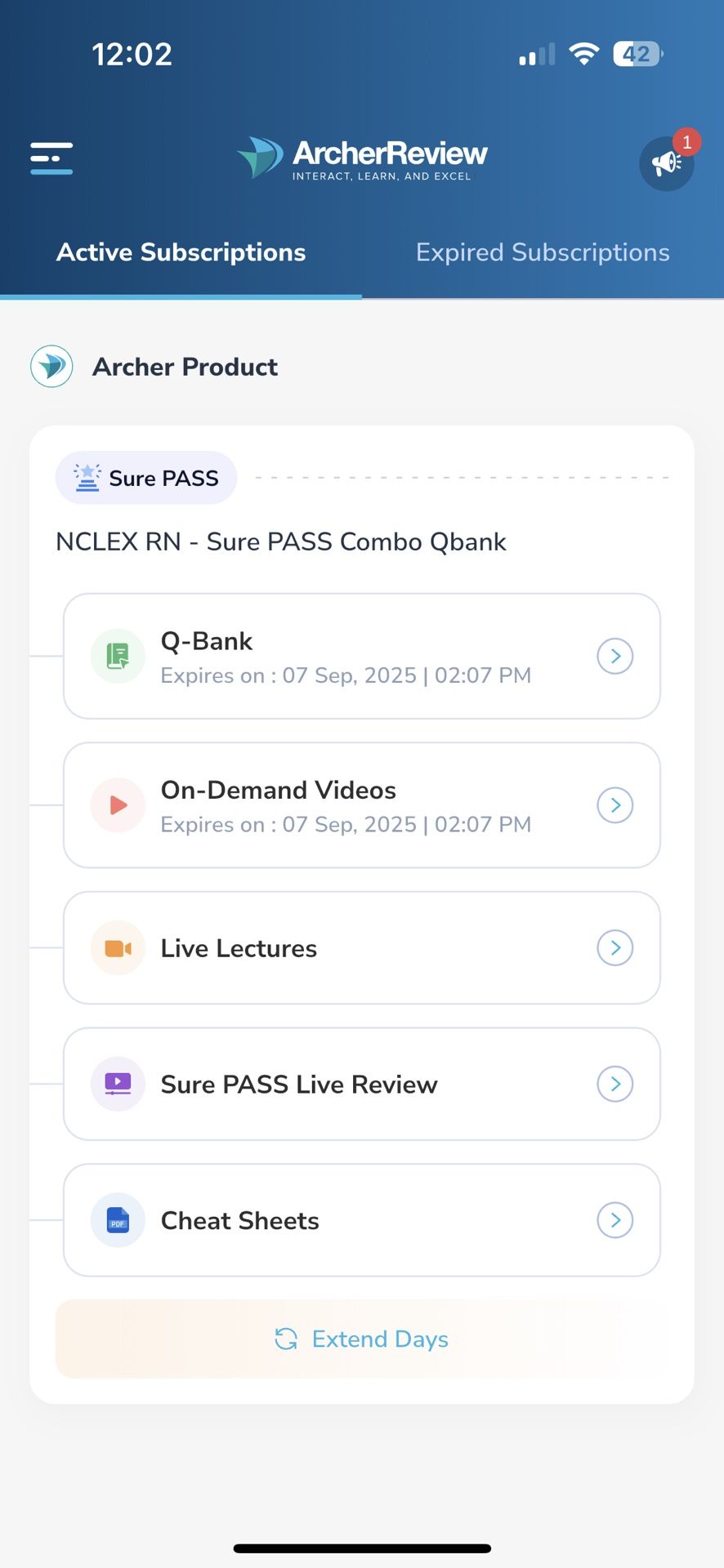Click the Sure PASS badge label
724x1568 pixels.
click(145, 477)
